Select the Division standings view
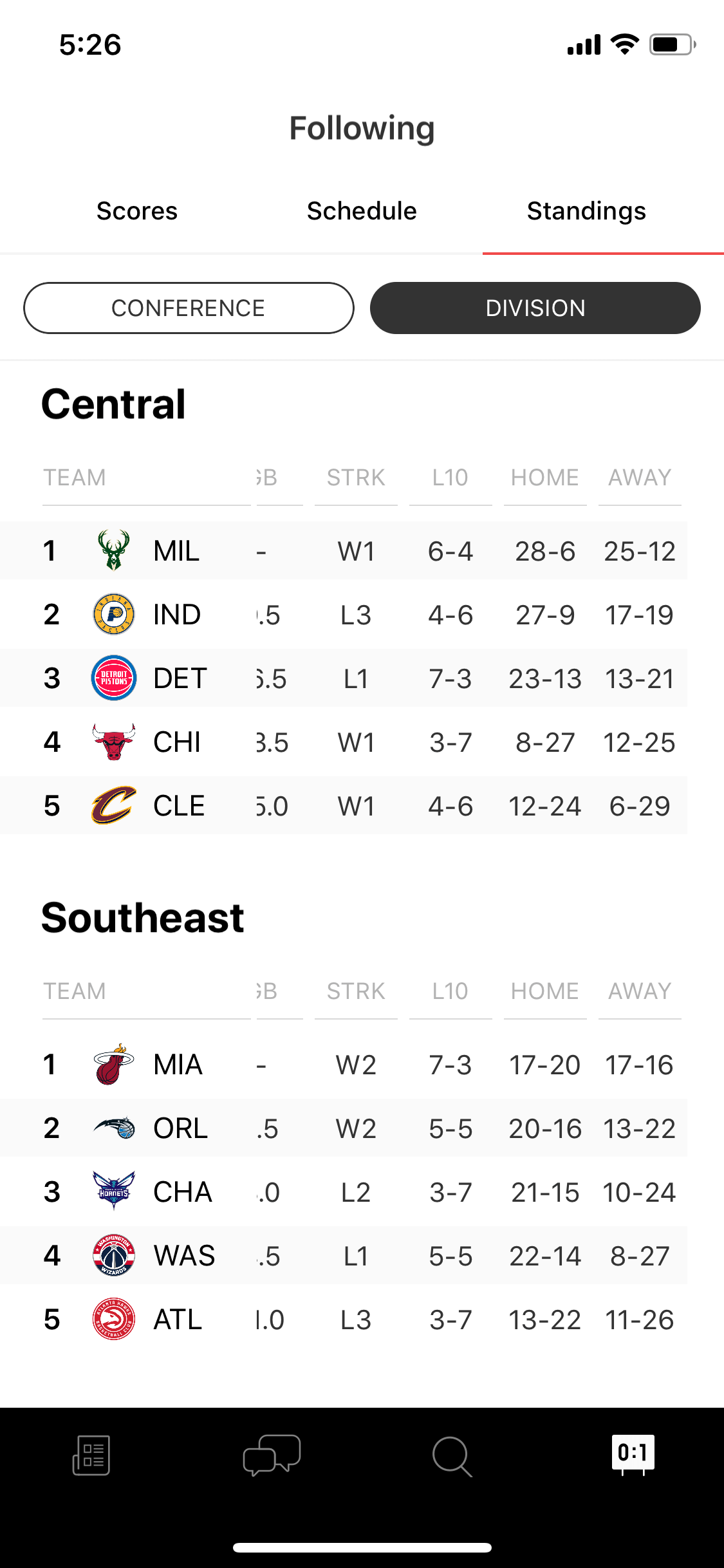 click(535, 308)
